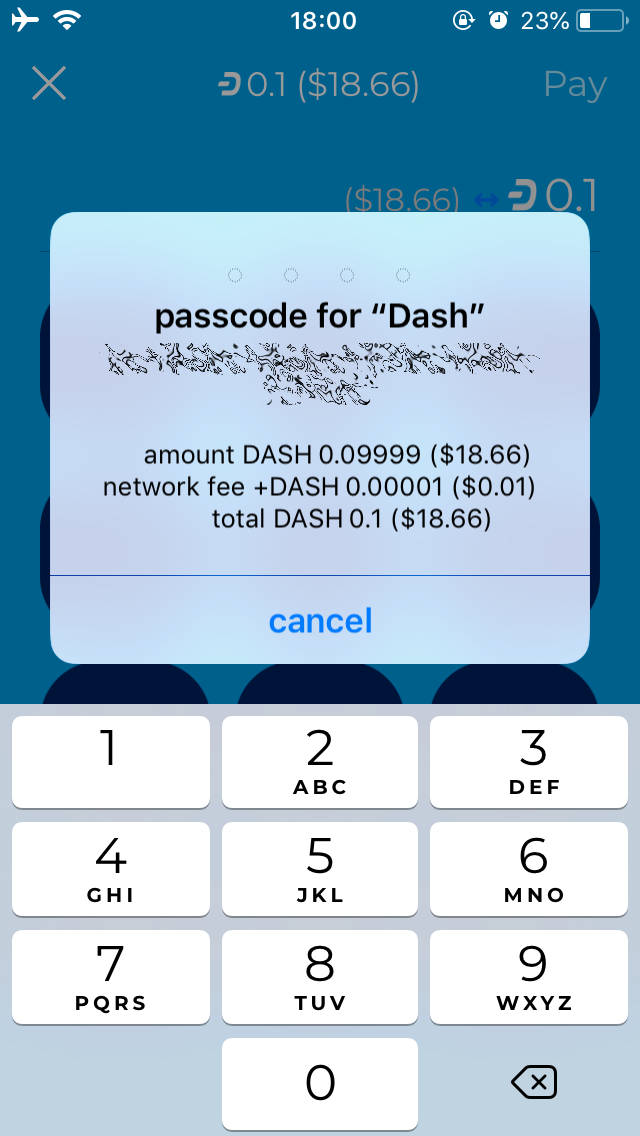Enter digit 0 on the keypad
Image resolution: width=640 pixels, height=1136 pixels.
[x=320, y=1083]
